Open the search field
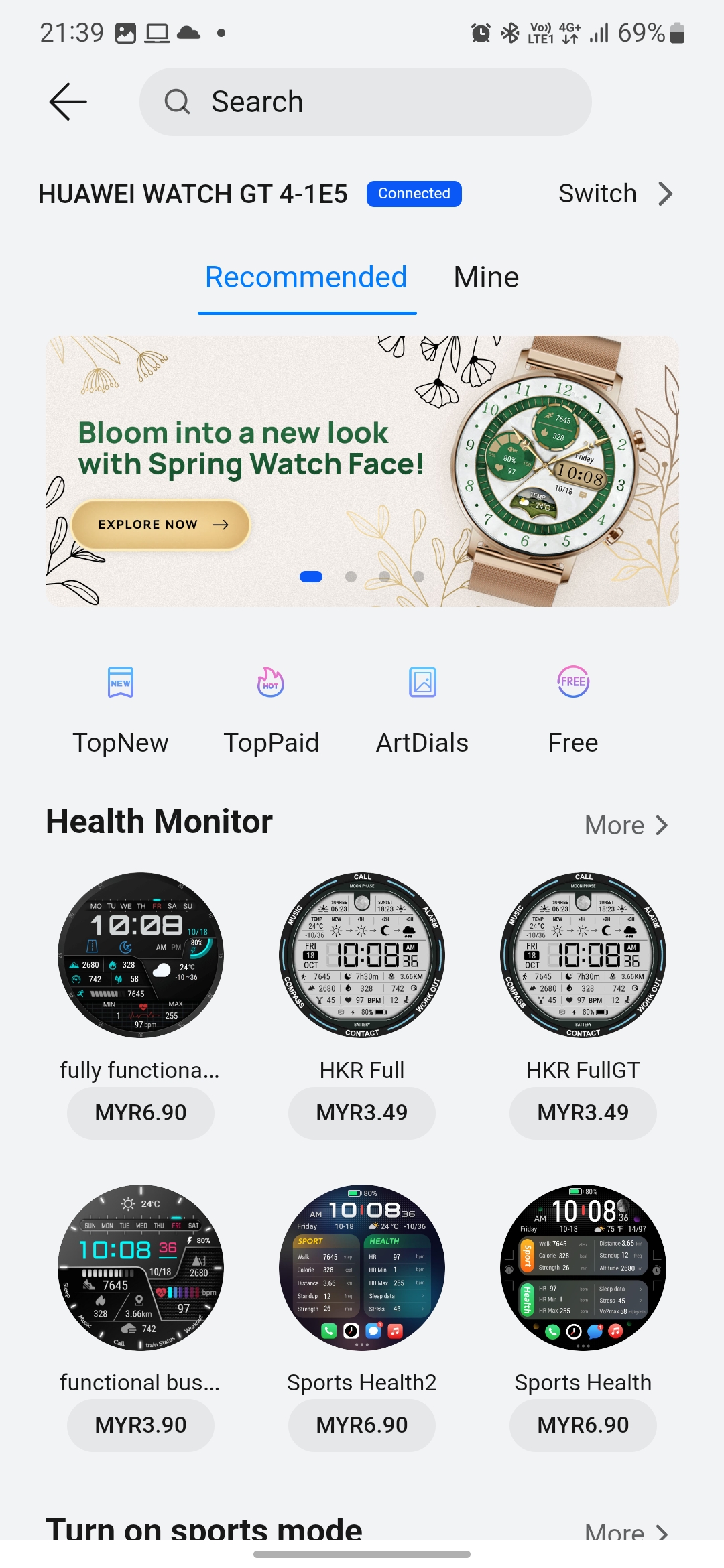This screenshot has width=724, height=1568. (365, 102)
